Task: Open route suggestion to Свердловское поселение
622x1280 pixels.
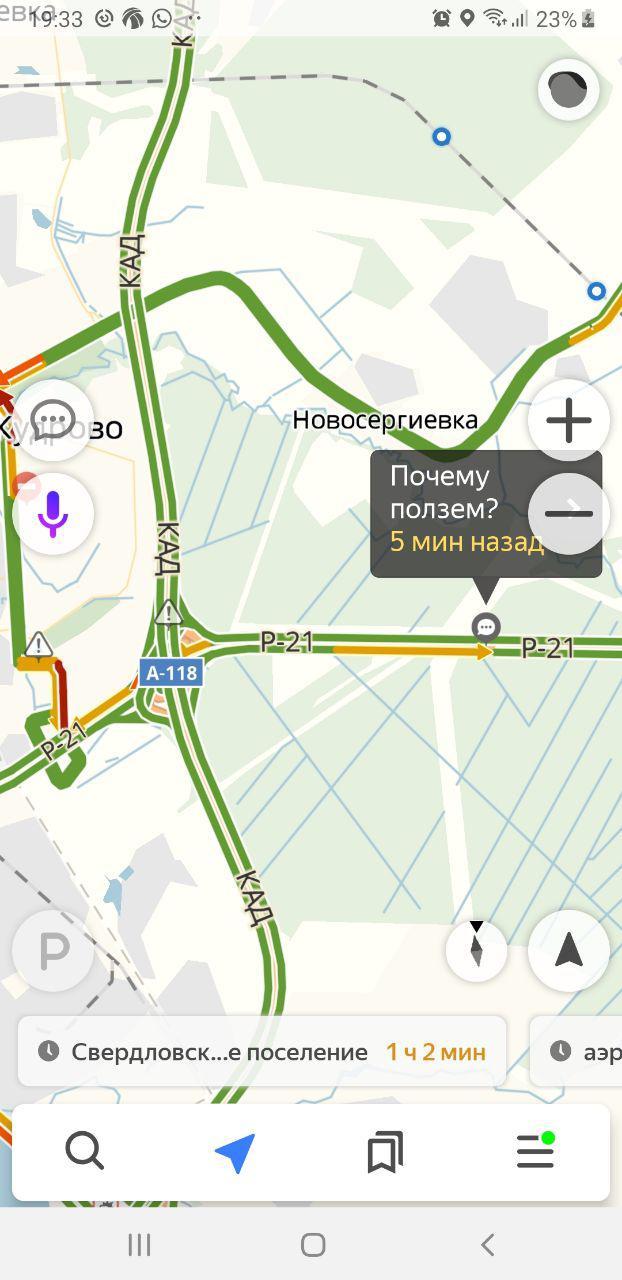Action: (x=262, y=1051)
